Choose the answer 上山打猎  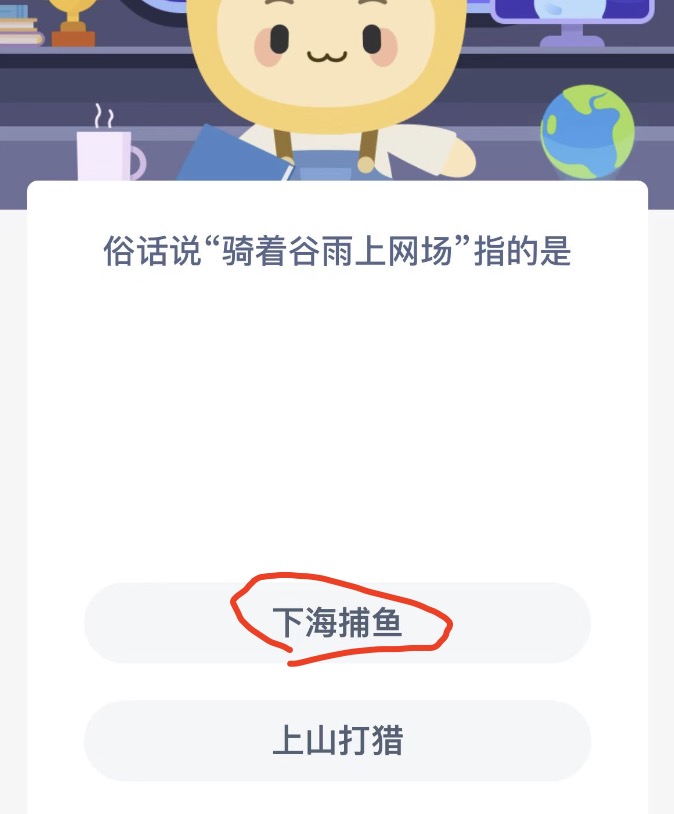[x=337, y=741]
